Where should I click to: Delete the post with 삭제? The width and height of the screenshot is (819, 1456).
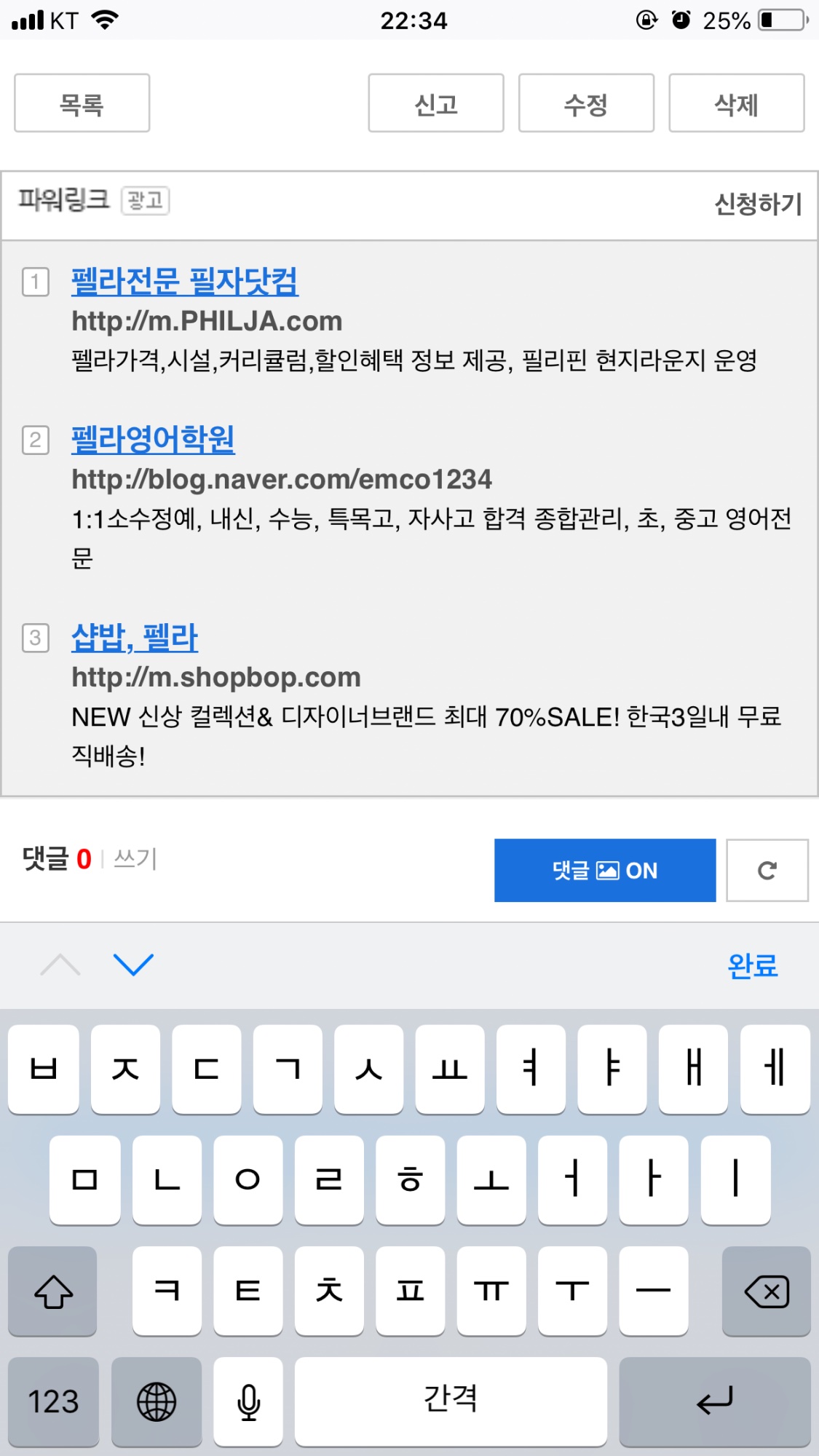737,103
